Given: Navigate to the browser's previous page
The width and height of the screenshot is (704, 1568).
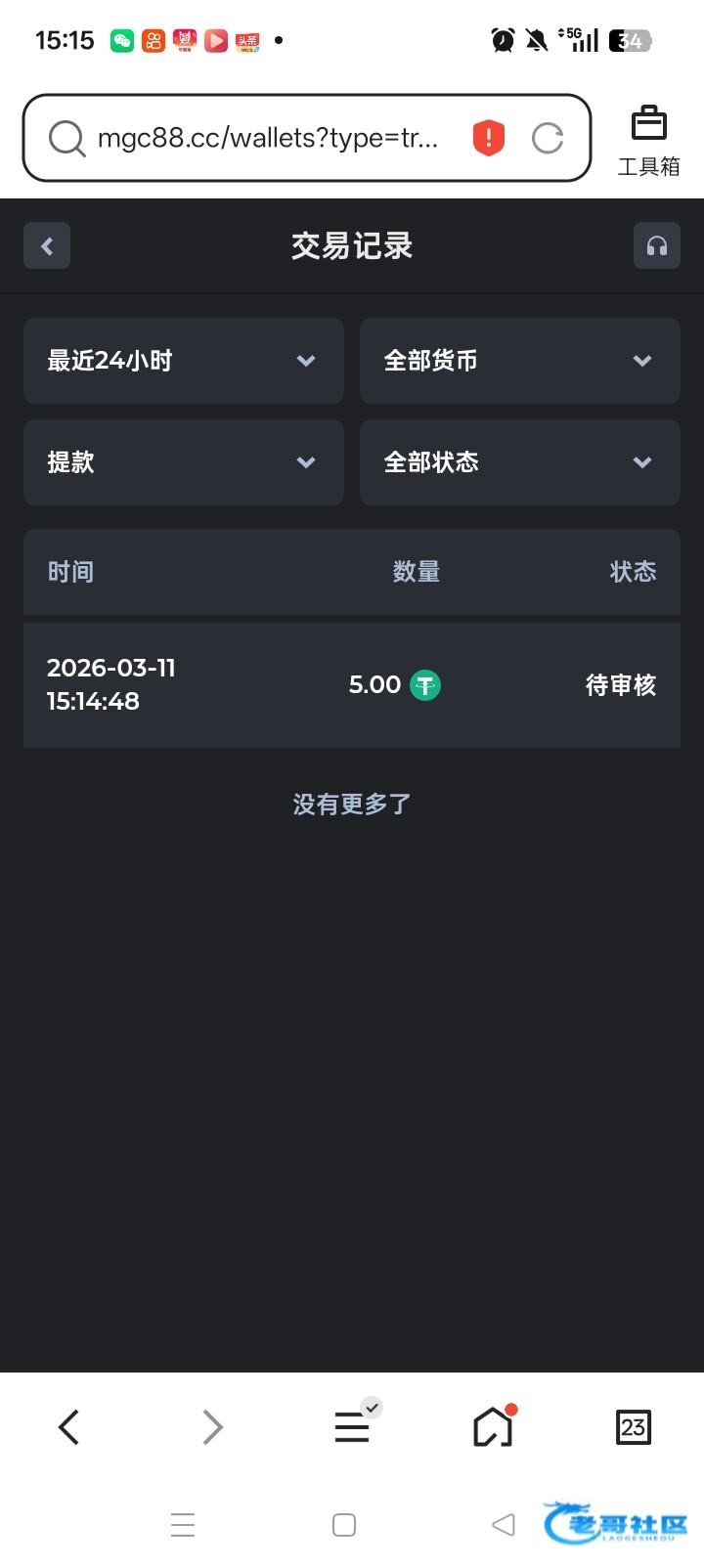Looking at the screenshot, I should [x=68, y=1427].
